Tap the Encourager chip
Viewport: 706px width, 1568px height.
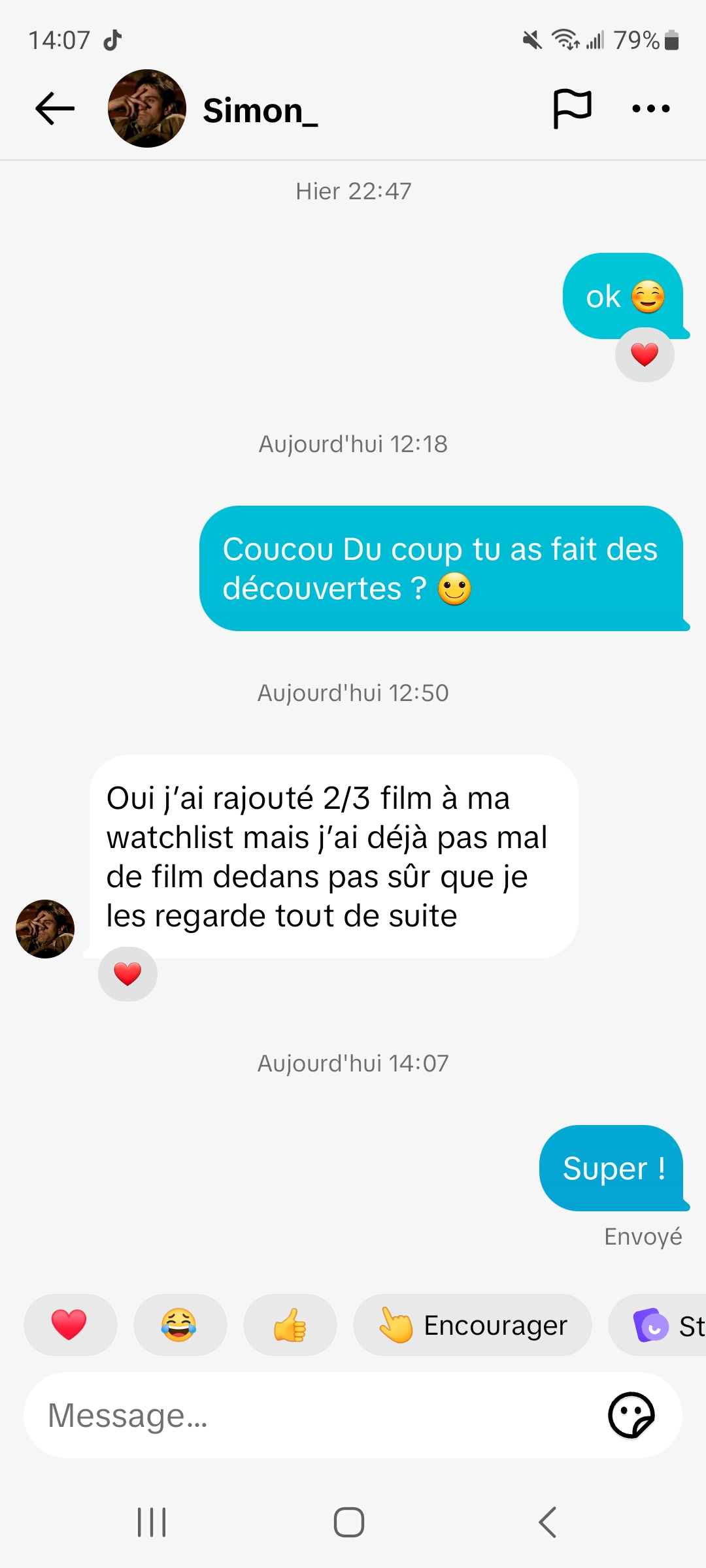(472, 1325)
